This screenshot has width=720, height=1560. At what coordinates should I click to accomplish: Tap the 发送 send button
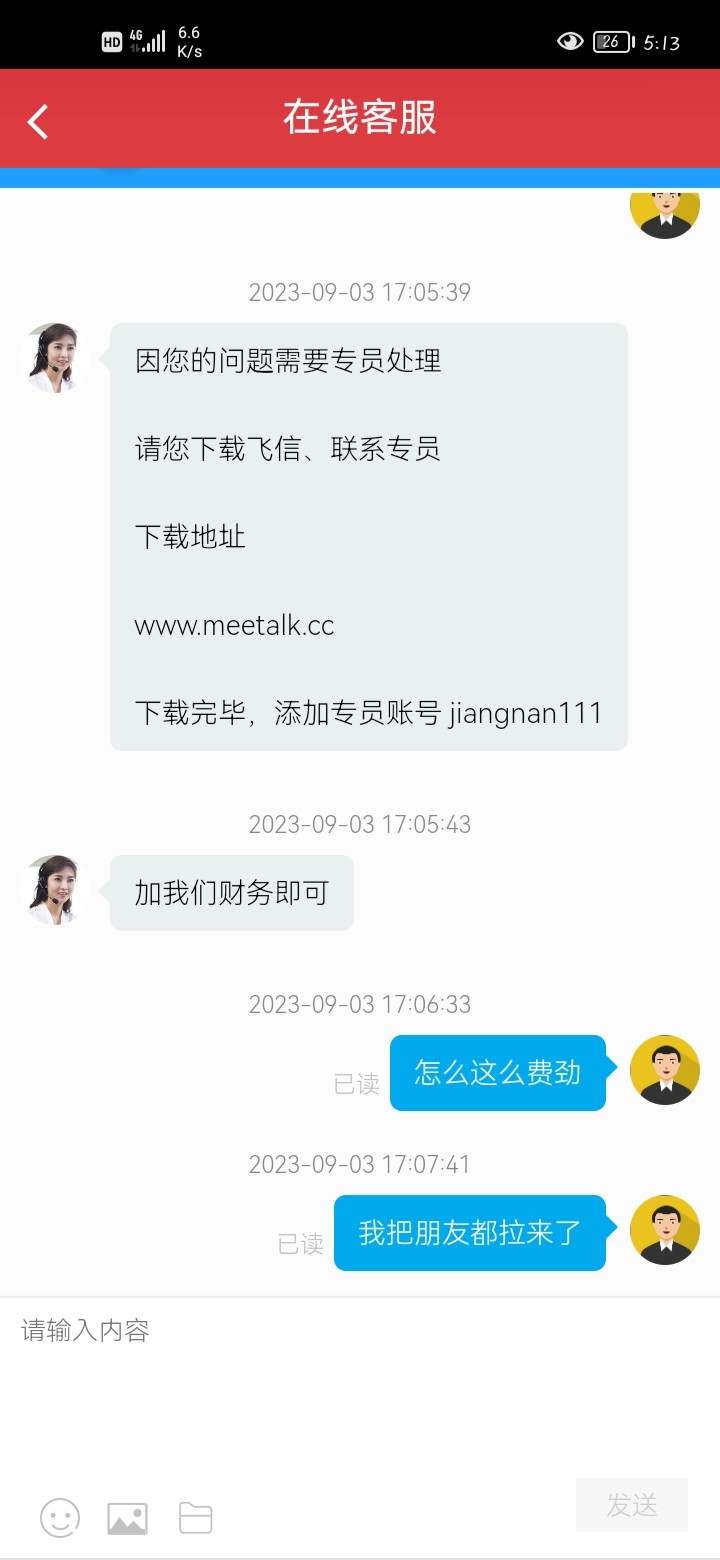[631, 1504]
